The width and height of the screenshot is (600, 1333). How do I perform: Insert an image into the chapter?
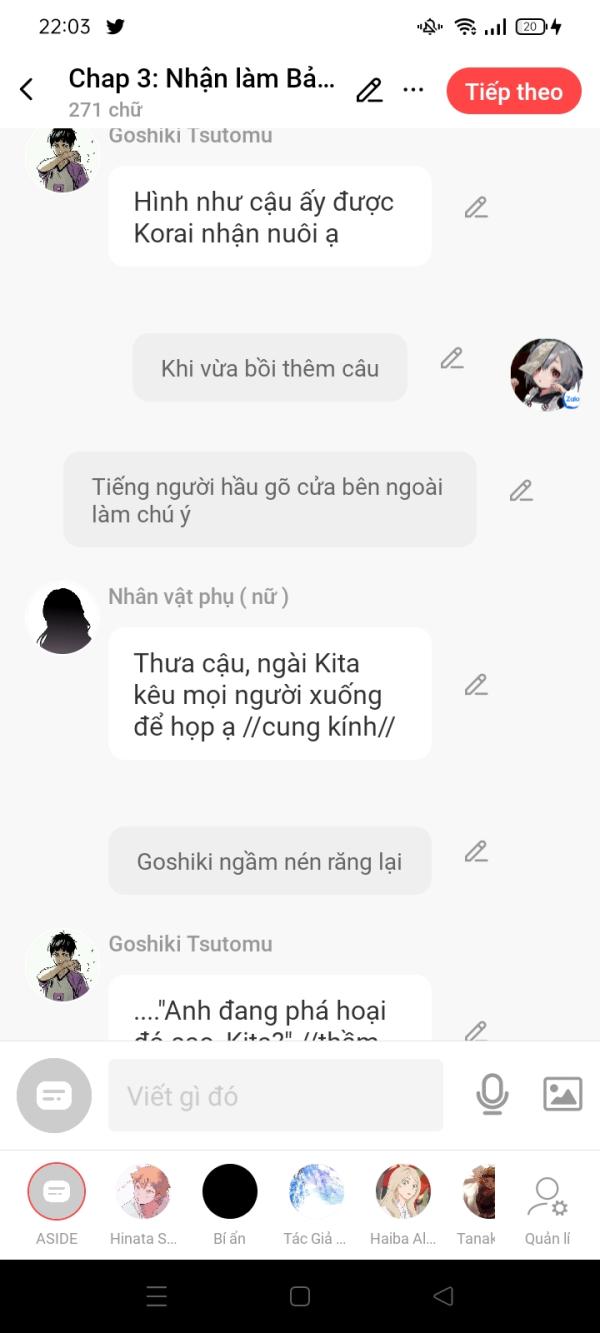[562, 1094]
